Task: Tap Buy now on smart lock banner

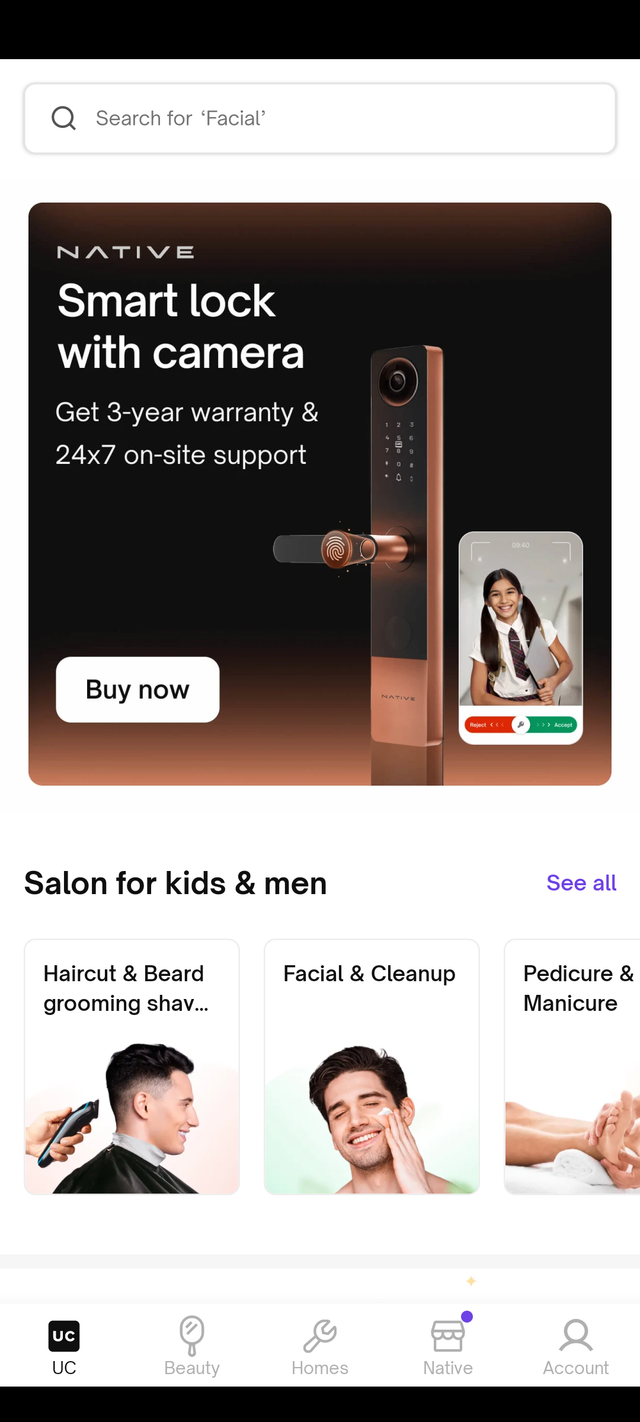Action: coord(137,689)
